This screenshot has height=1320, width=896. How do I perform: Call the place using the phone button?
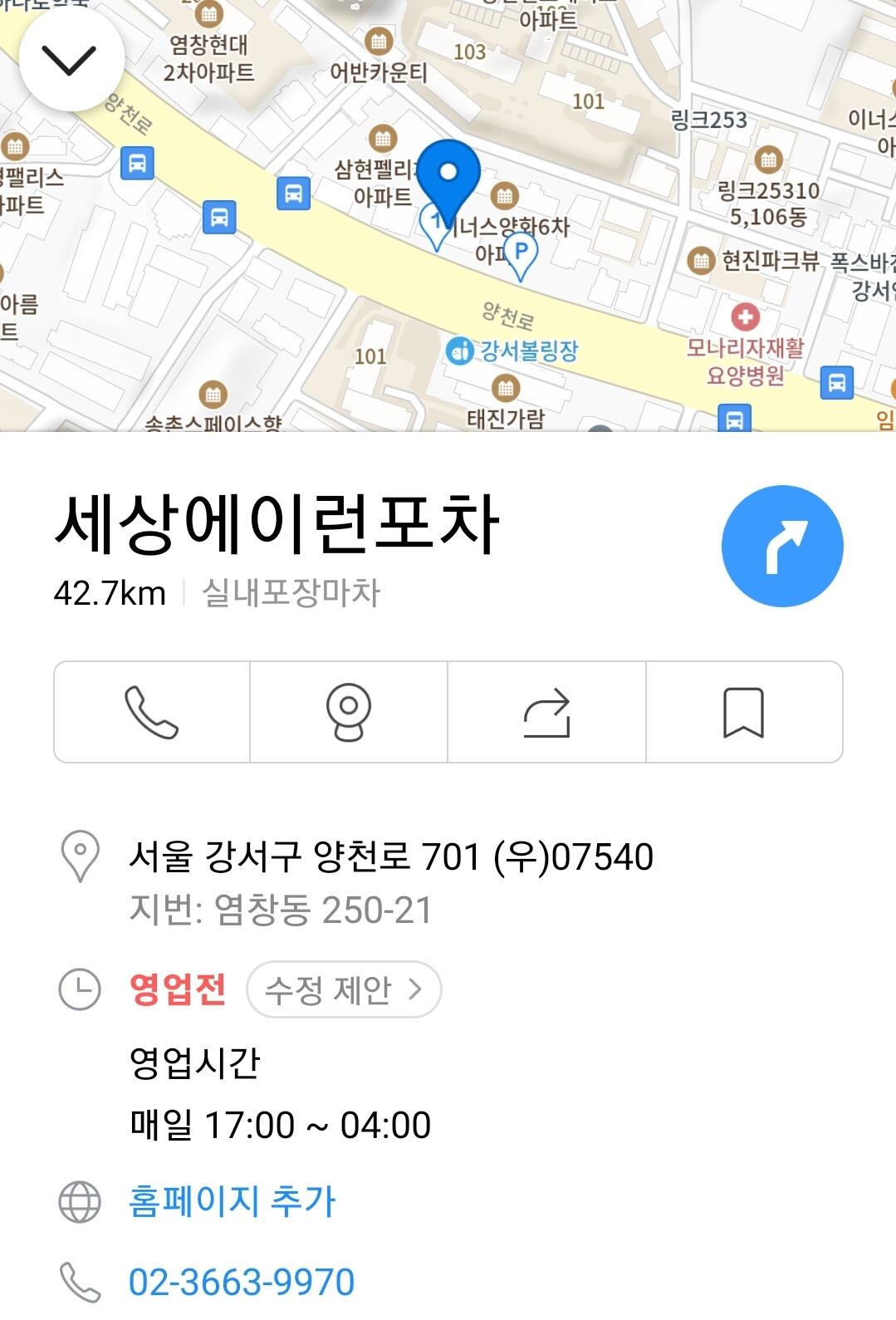point(152,712)
